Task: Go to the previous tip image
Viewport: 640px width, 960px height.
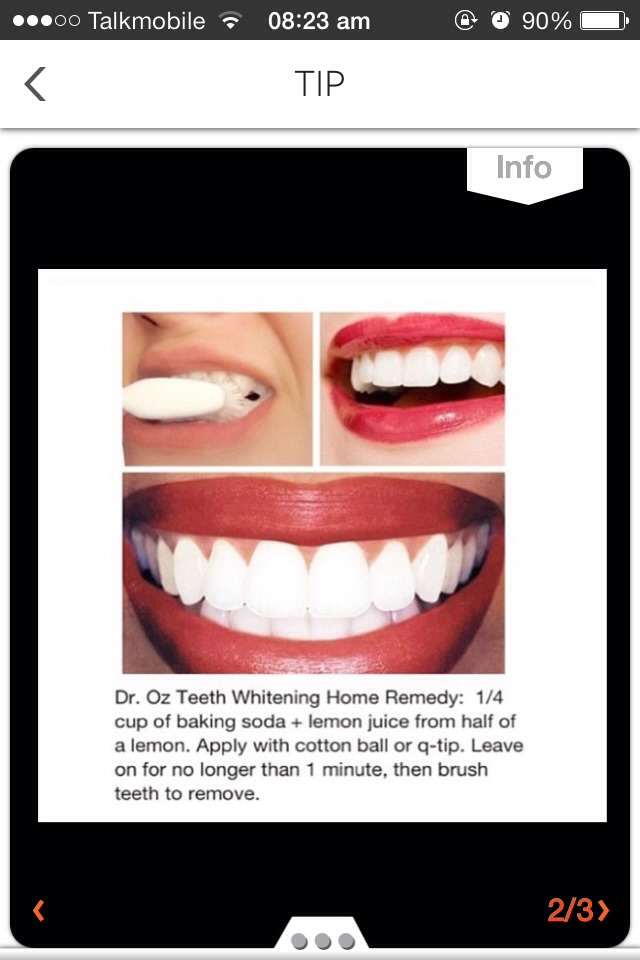Action: click(39, 910)
